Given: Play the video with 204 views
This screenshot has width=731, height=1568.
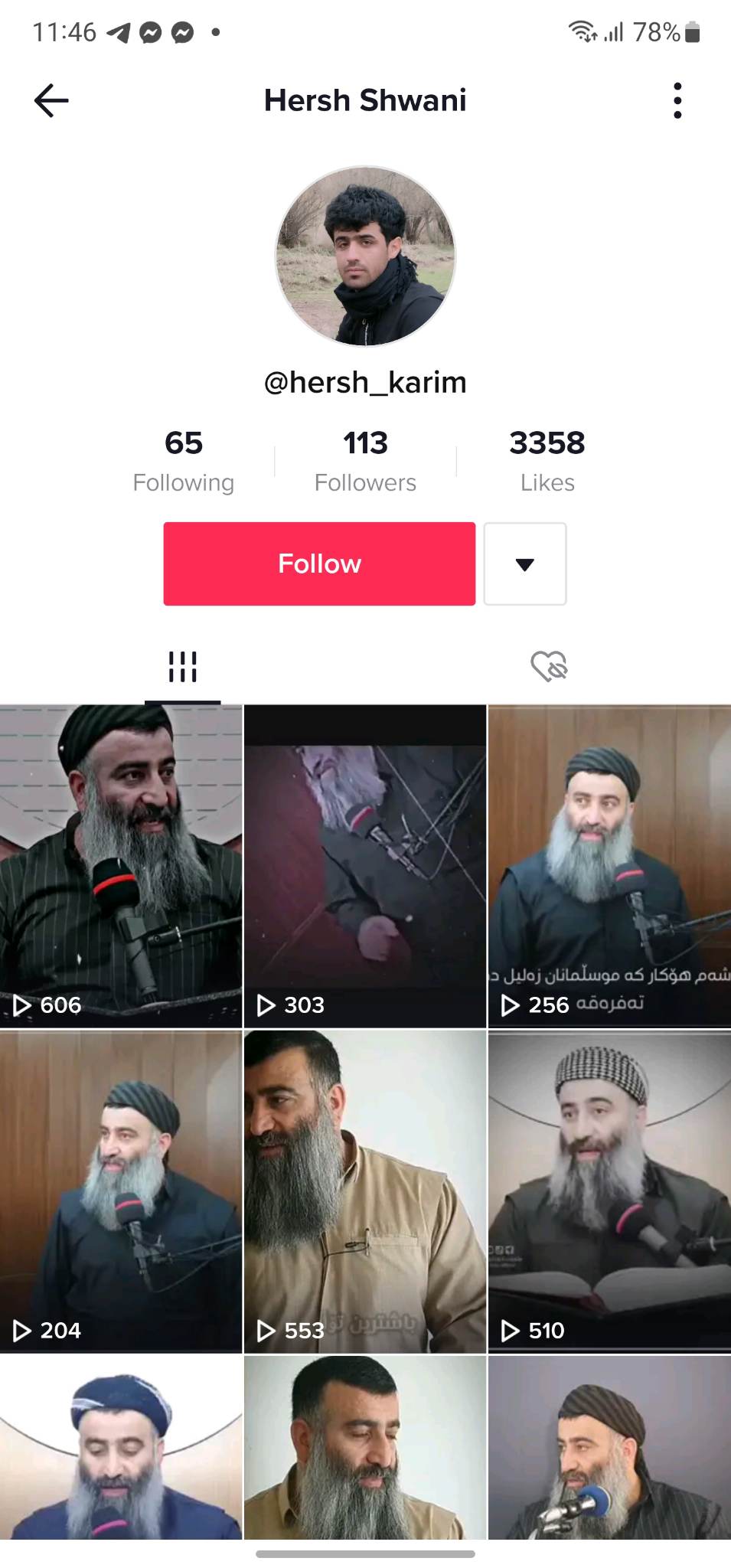Looking at the screenshot, I should [121, 1191].
